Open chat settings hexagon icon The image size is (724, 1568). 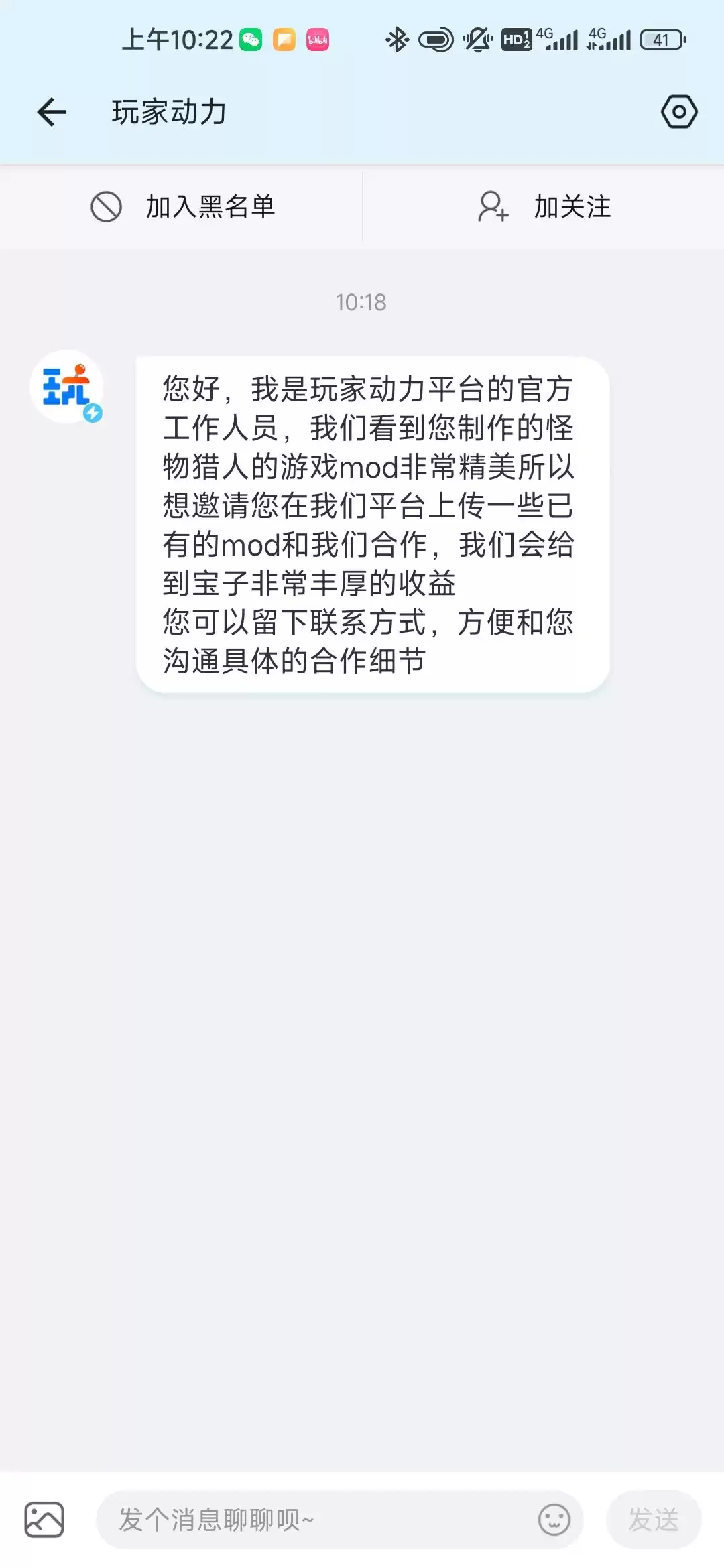679,112
